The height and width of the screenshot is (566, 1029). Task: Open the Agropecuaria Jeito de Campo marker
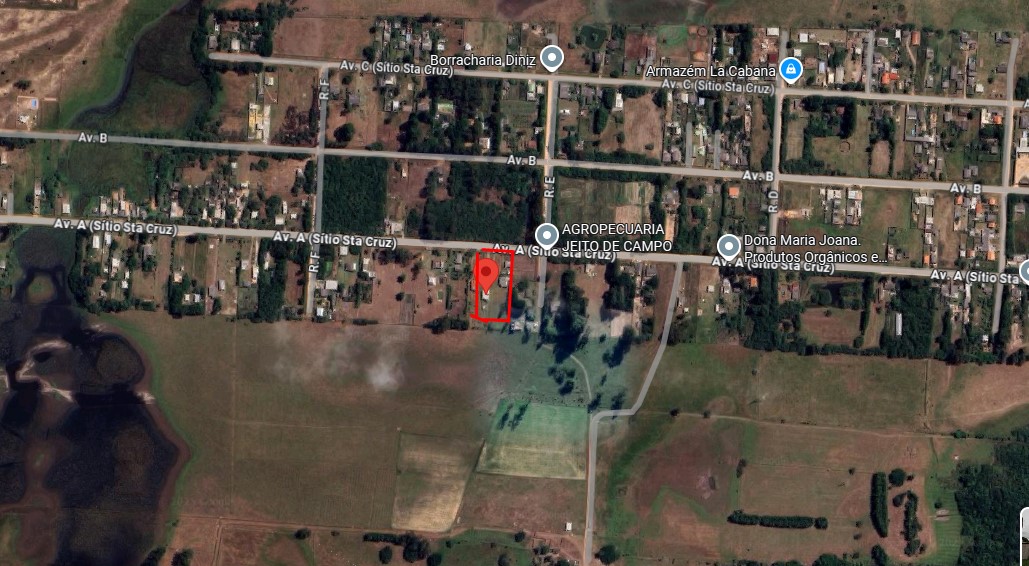pos(547,235)
